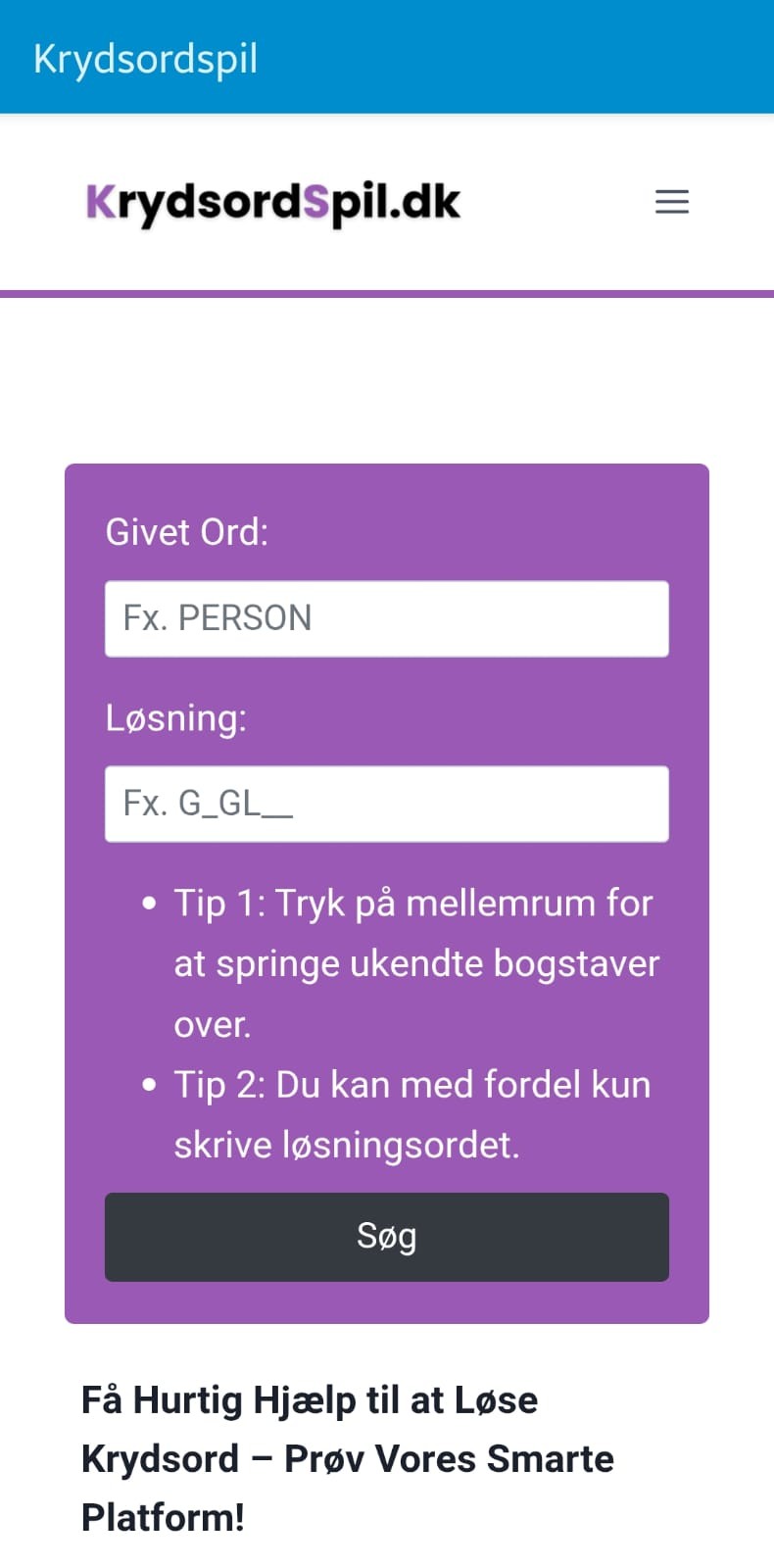Open the KrydsordSpil.dk homepage logo link
This screenshot has width=774, height=1568.
point(273,202)
